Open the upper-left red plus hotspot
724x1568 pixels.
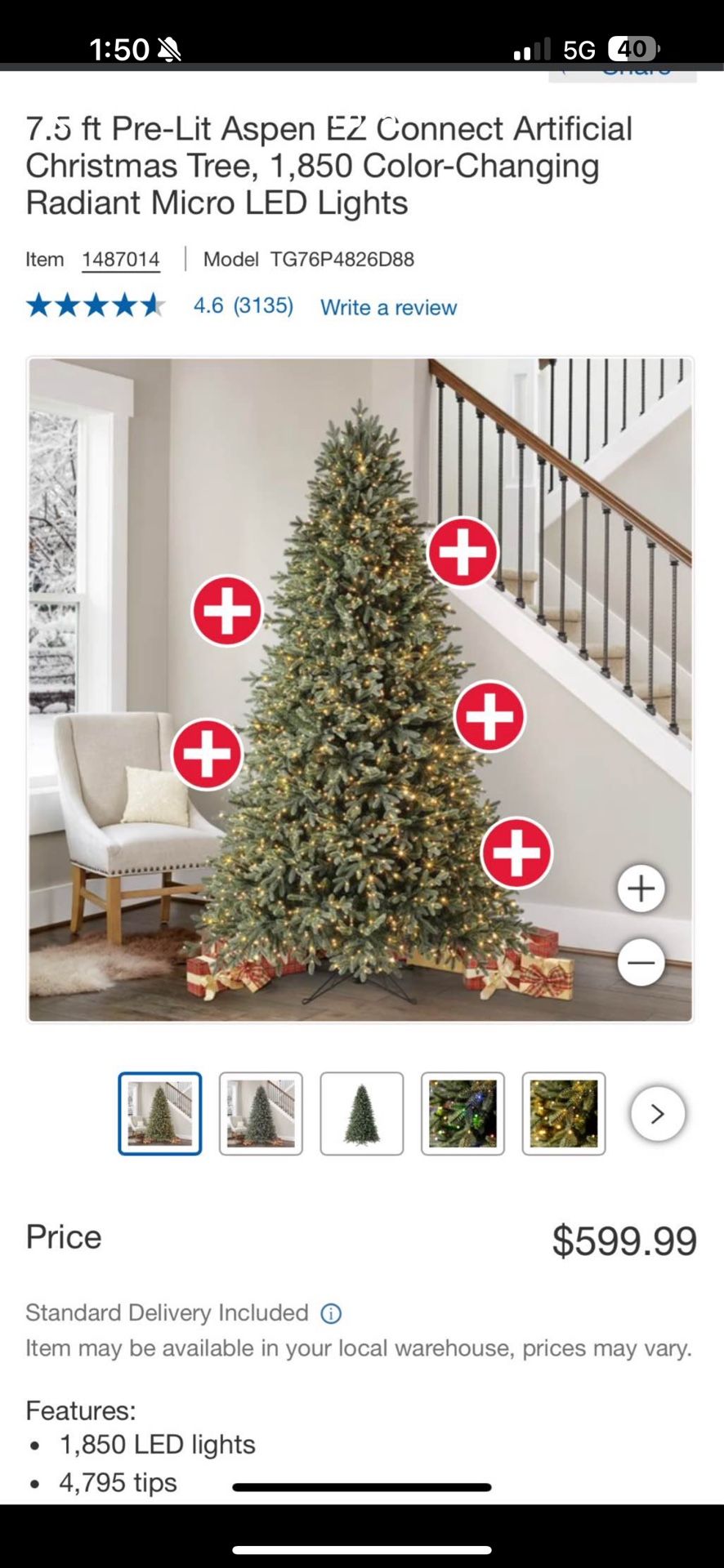click(x=227, y=609)
